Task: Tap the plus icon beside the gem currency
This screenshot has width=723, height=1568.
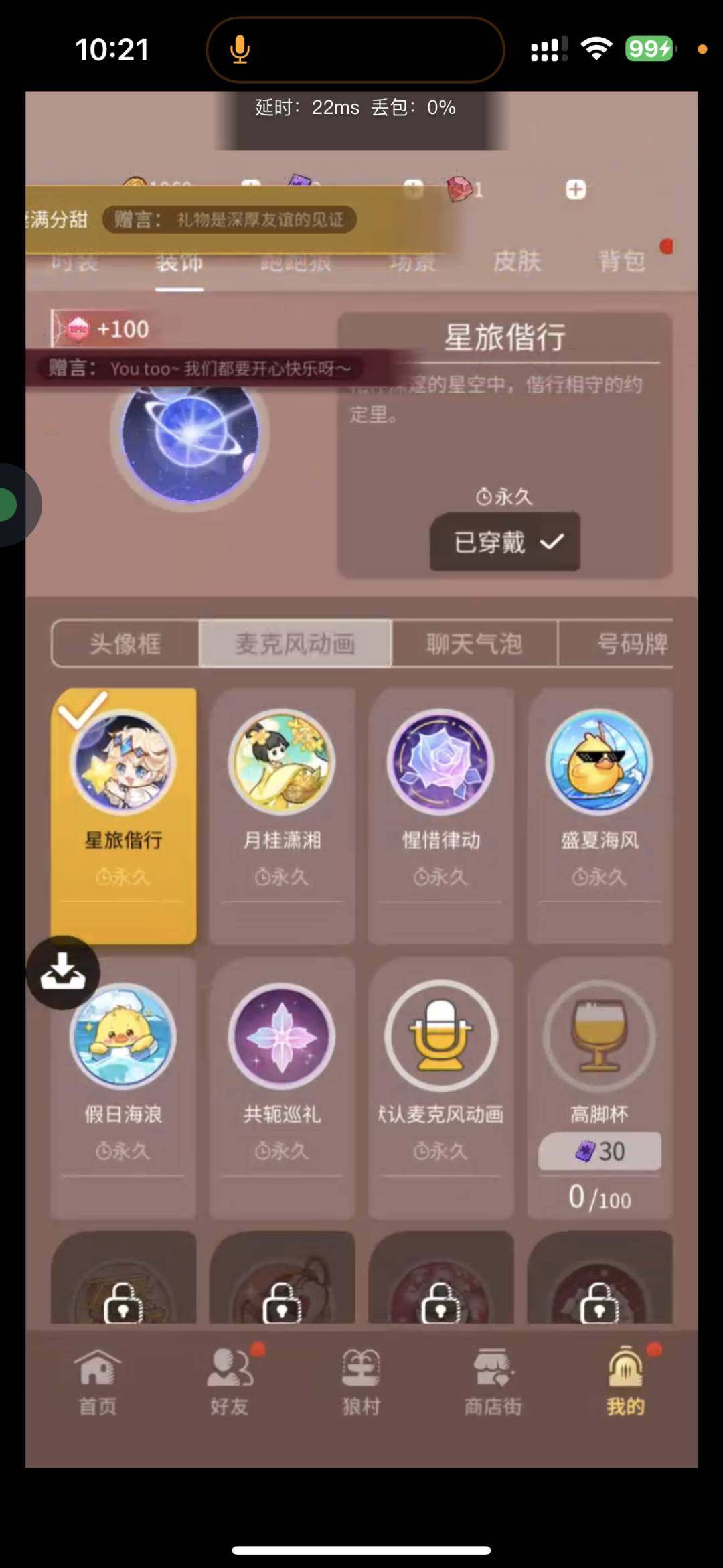Action: pyautogui.click(x=574, y=190)
